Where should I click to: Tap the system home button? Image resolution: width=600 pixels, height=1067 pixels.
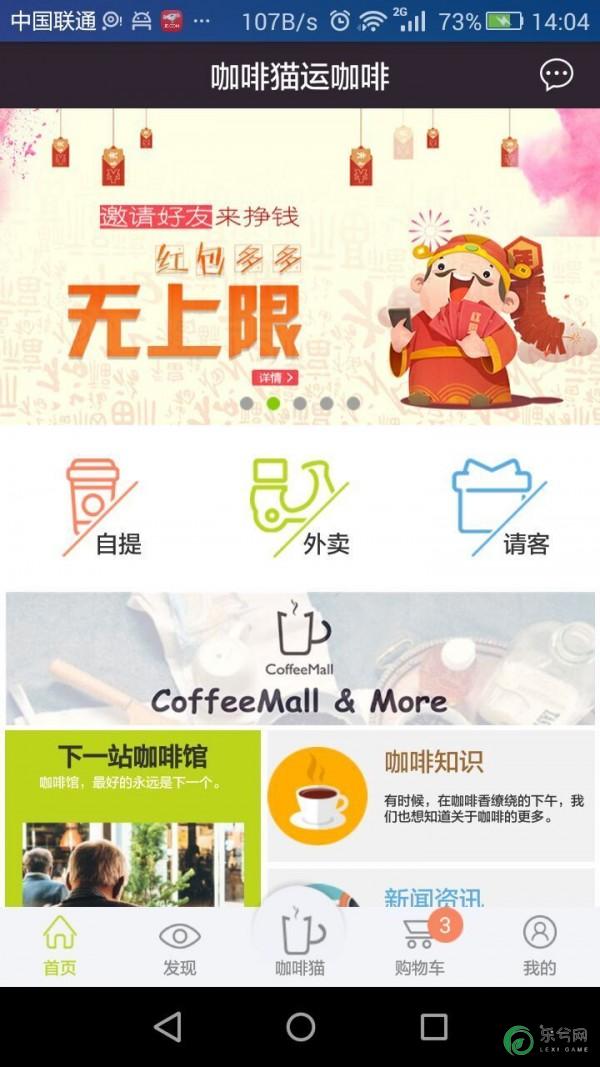[300, 1027]
